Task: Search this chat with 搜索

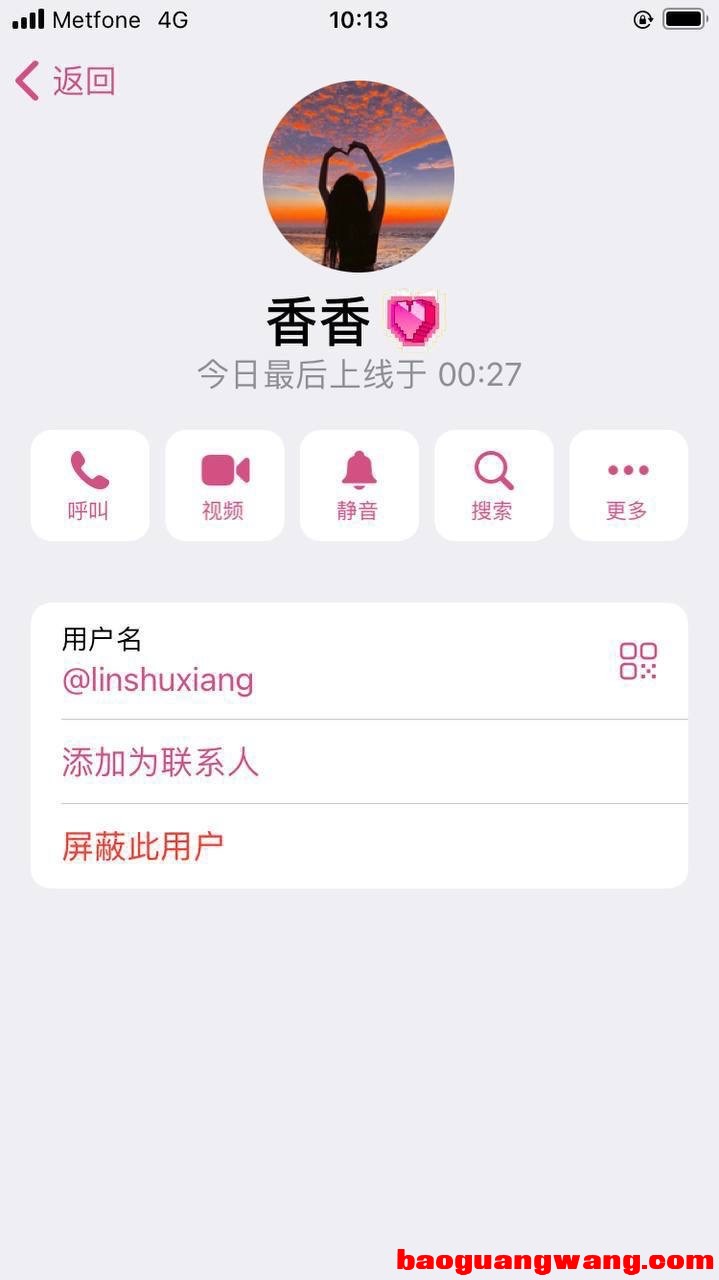Action: point(493,485)
